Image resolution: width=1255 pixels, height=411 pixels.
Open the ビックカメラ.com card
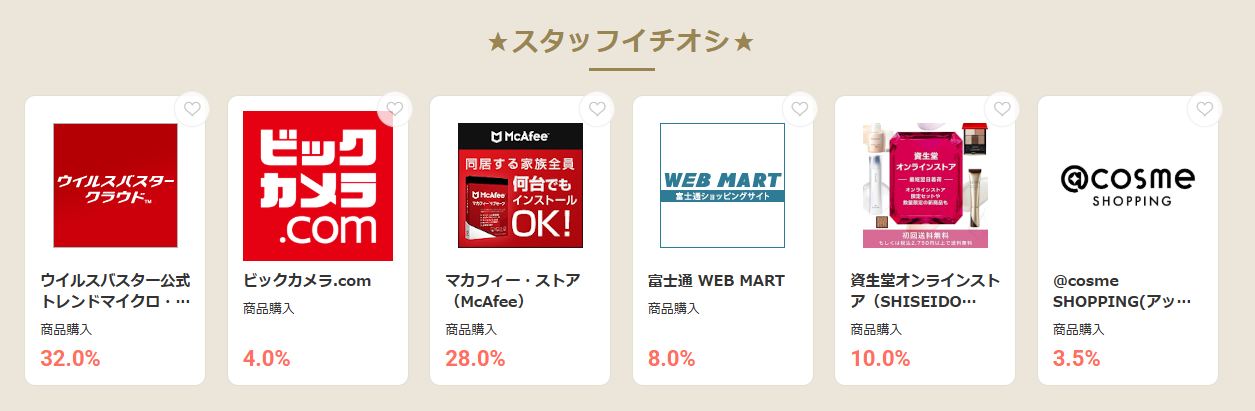[x=318, y=240]
